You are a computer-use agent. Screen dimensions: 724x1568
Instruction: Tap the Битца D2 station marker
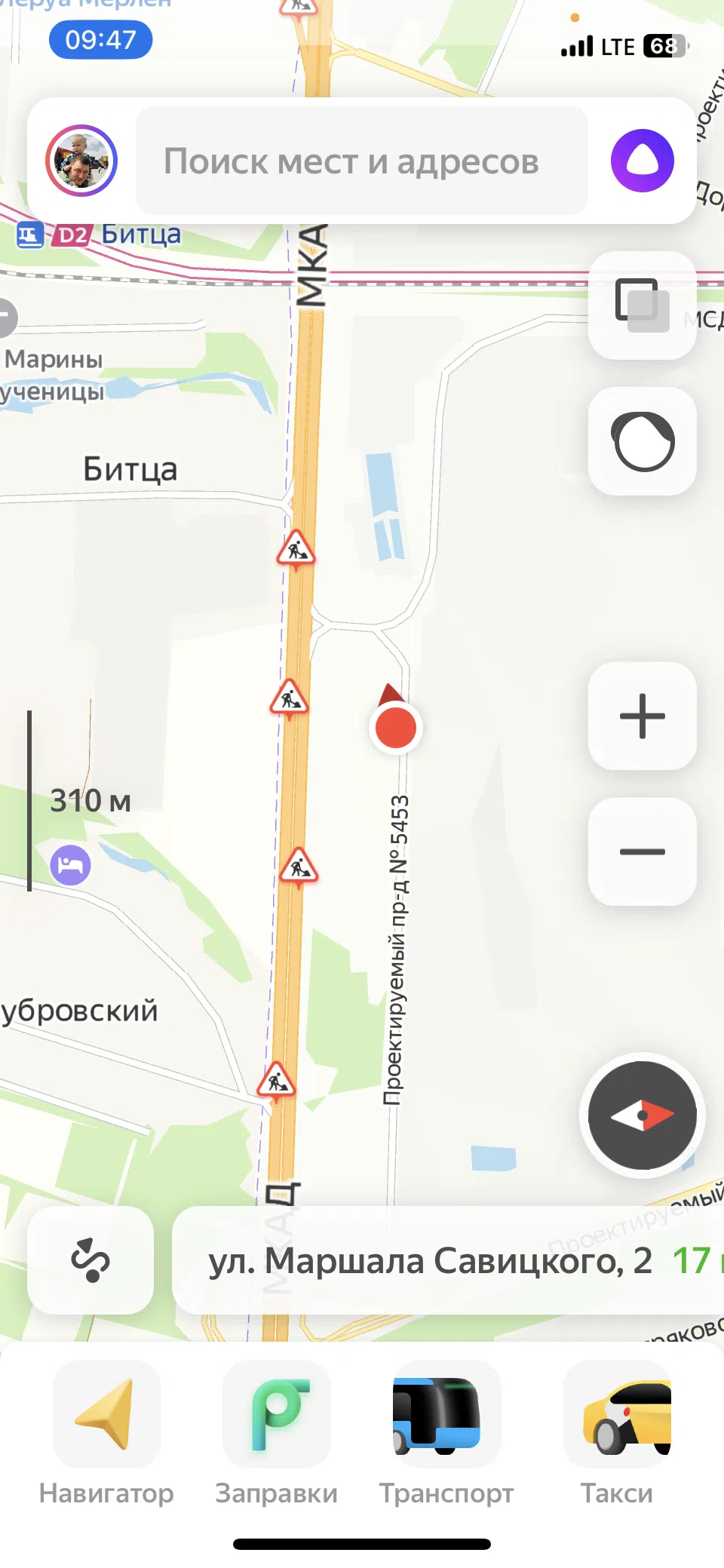pyautogui.click(x=99, y=235)
